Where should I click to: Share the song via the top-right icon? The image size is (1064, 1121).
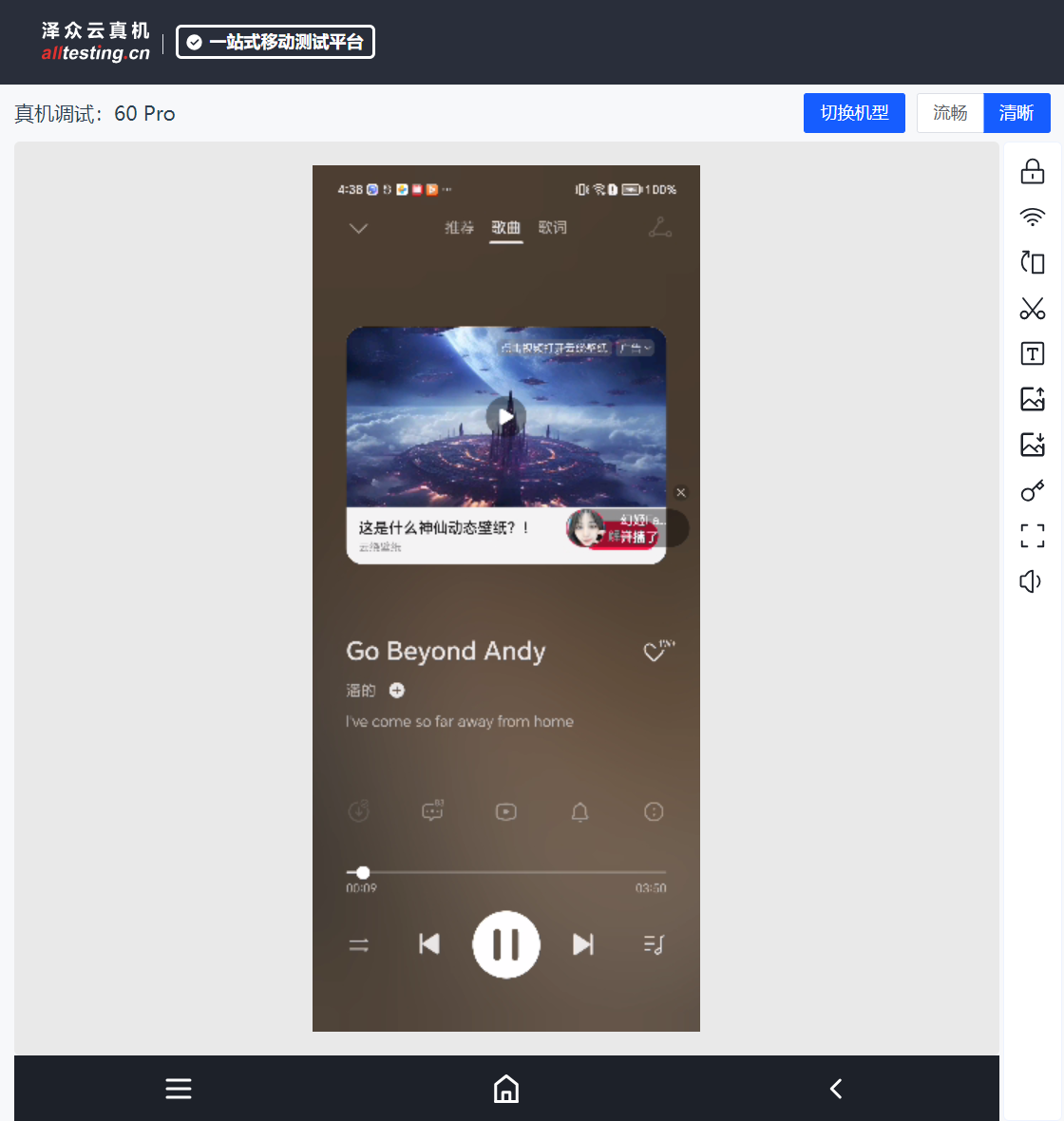(x=659, y=228)
